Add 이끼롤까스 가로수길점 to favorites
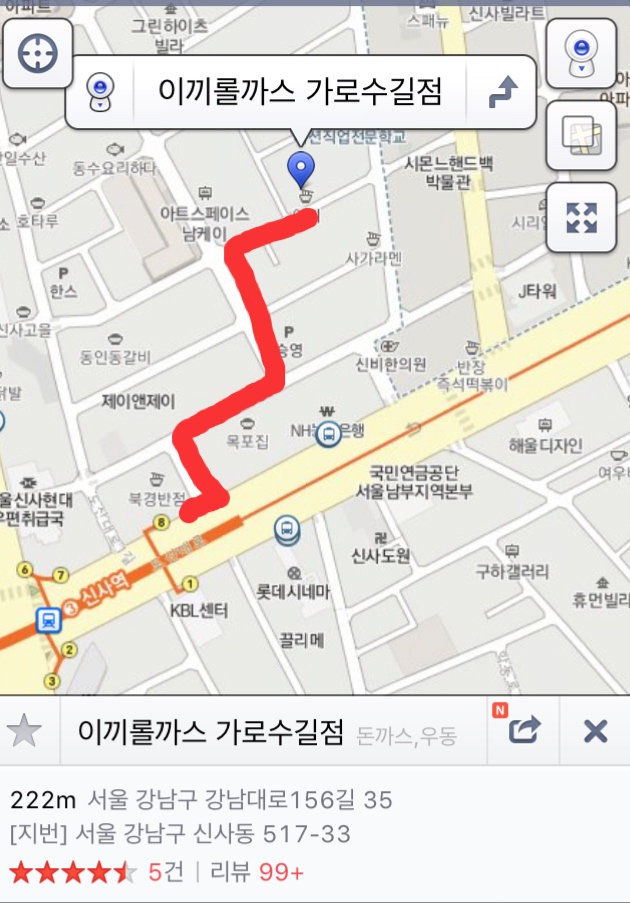The image size is (630, 903). pyautogui.click(x=25, y=732)
